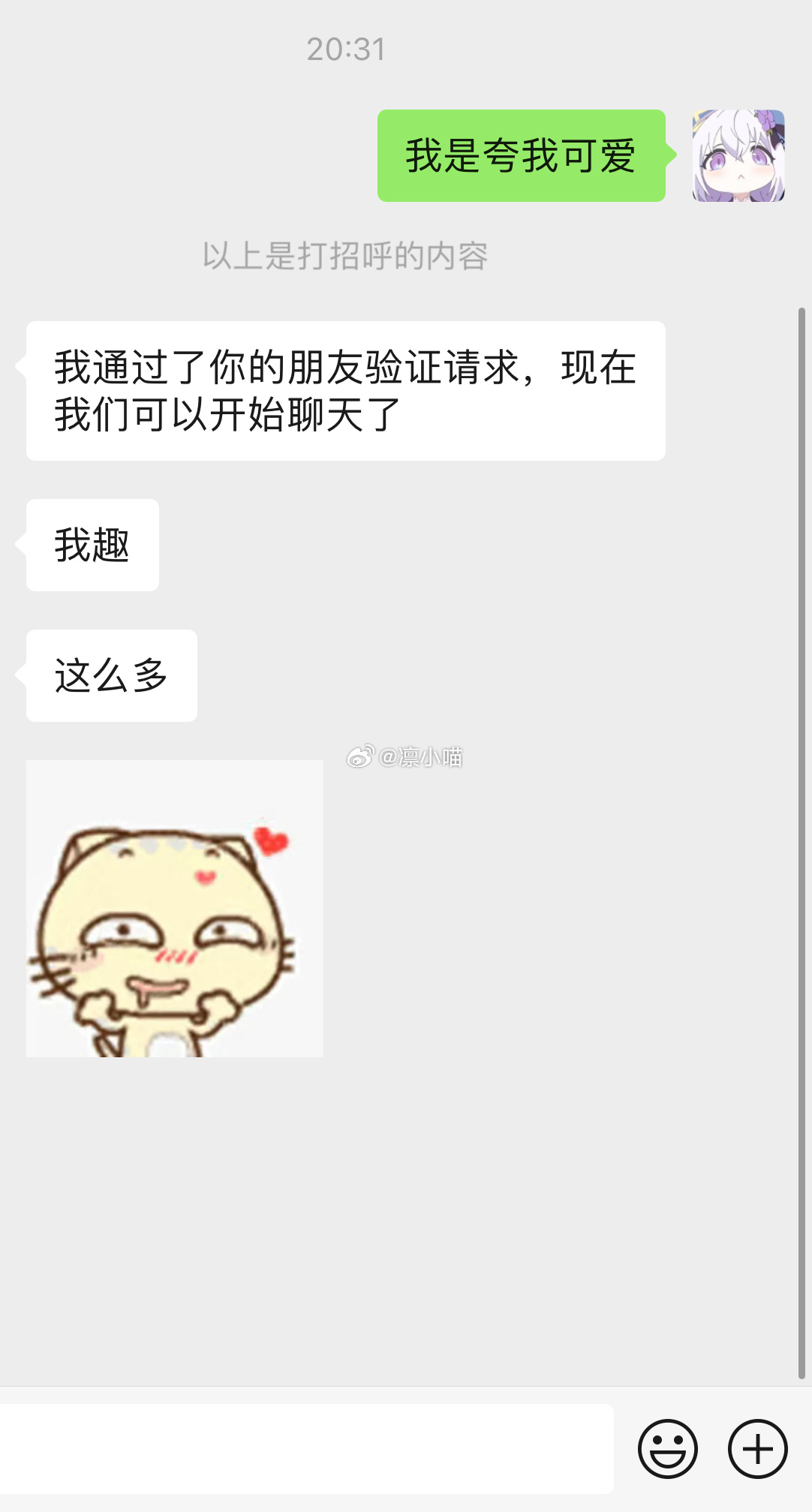Open my anime avatar profile

pyautogui.click(x=738, y=156)
